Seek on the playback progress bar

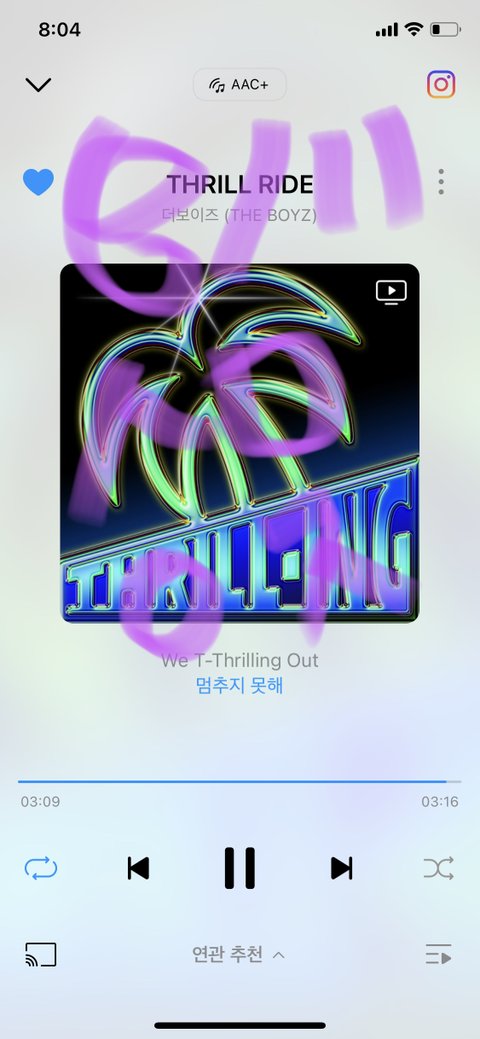(239, 782)
